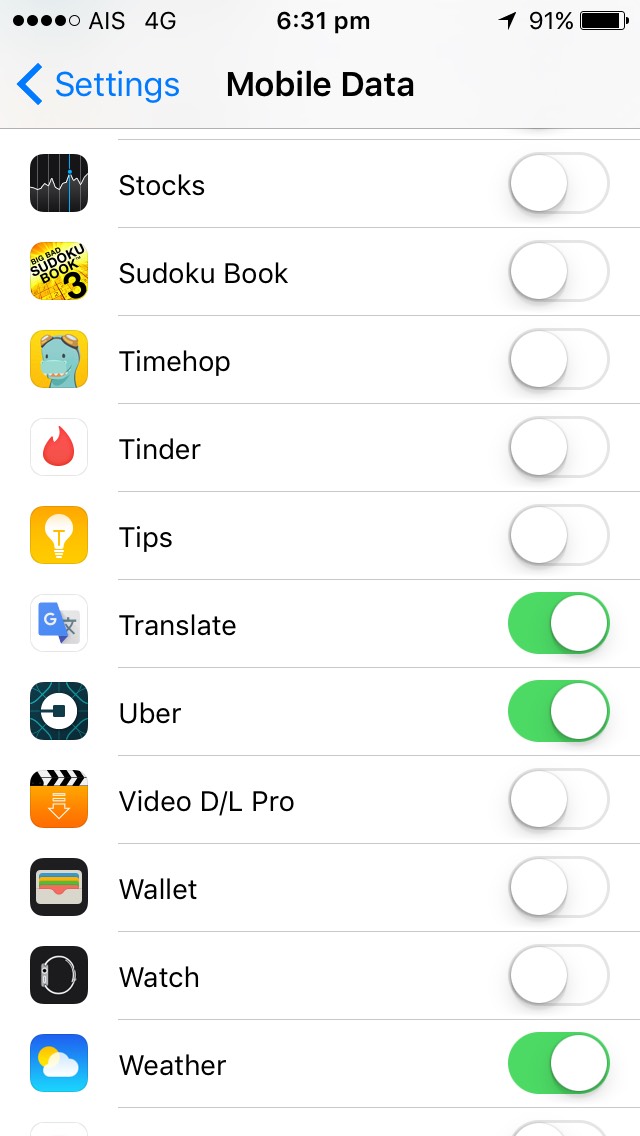Disable mobile data for Translate

559,624
